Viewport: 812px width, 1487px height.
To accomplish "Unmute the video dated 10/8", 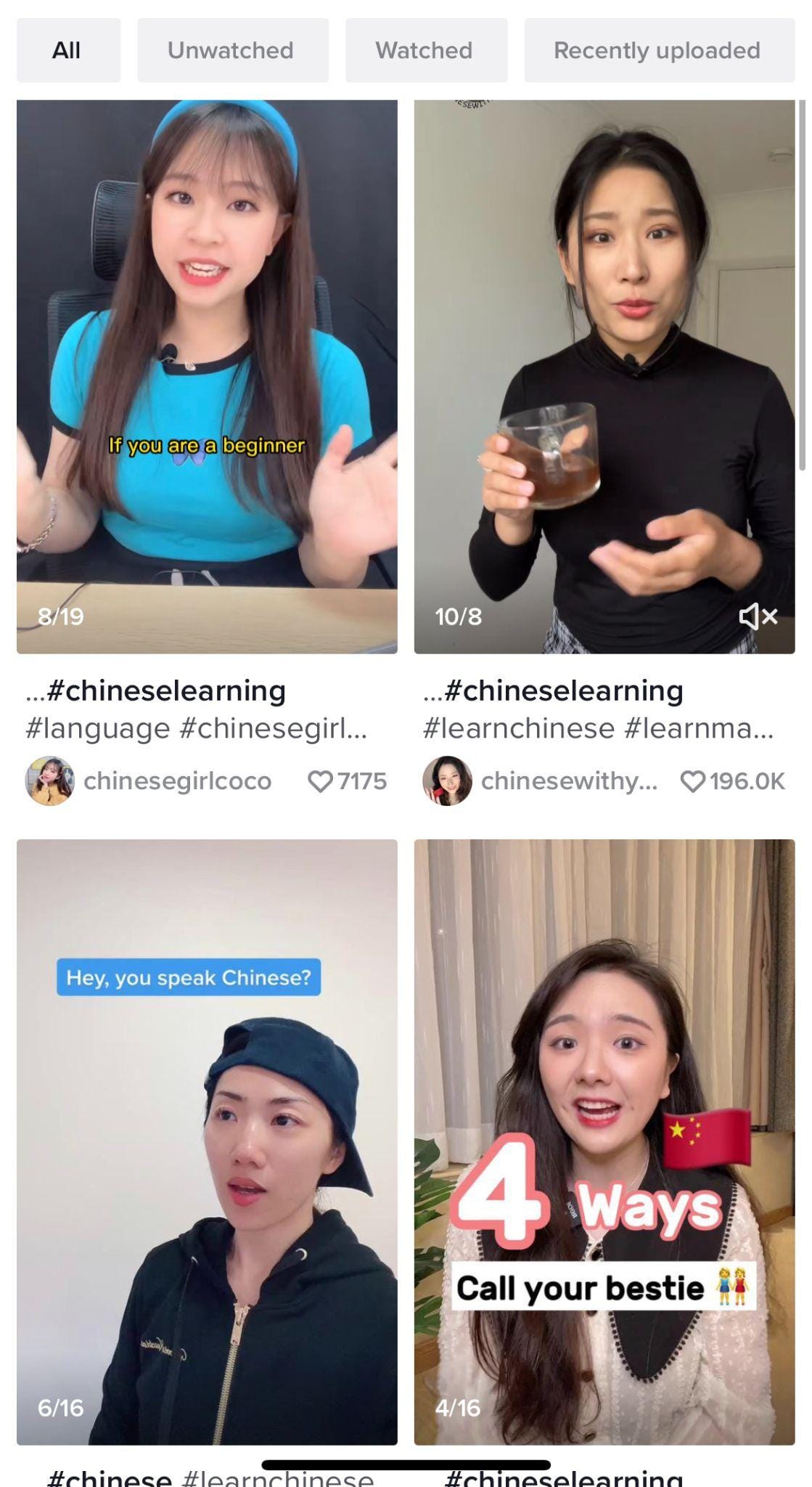I will (x=758, y=616).
